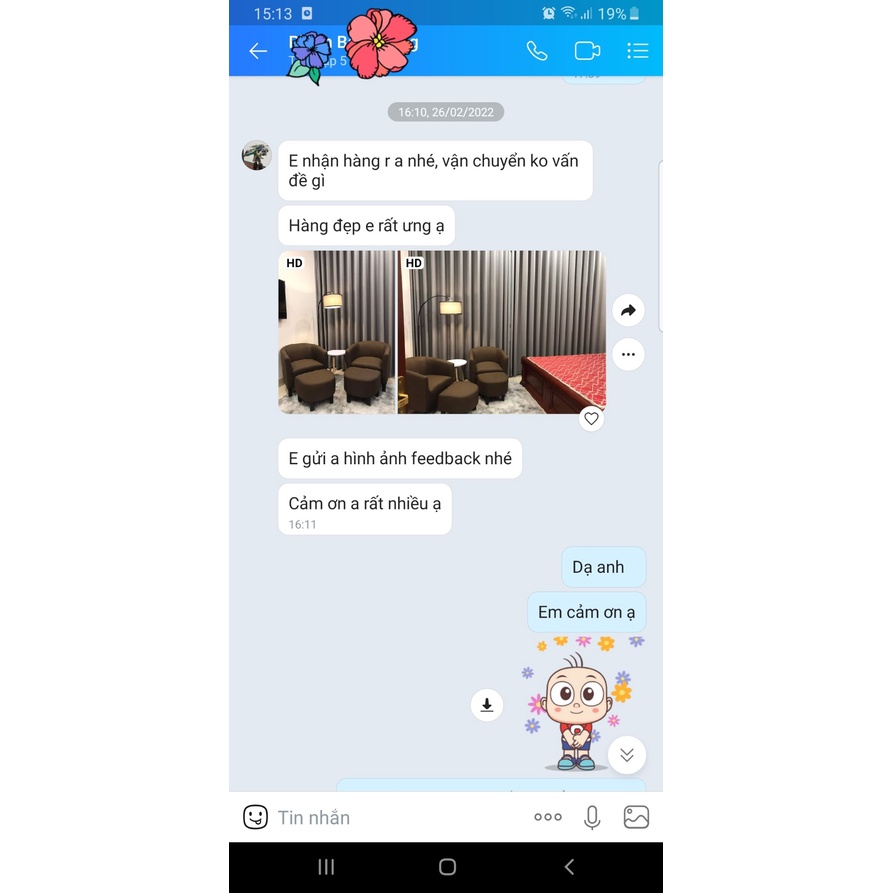Record a voice message
This screenshot has width=893, height=893.
592,817
